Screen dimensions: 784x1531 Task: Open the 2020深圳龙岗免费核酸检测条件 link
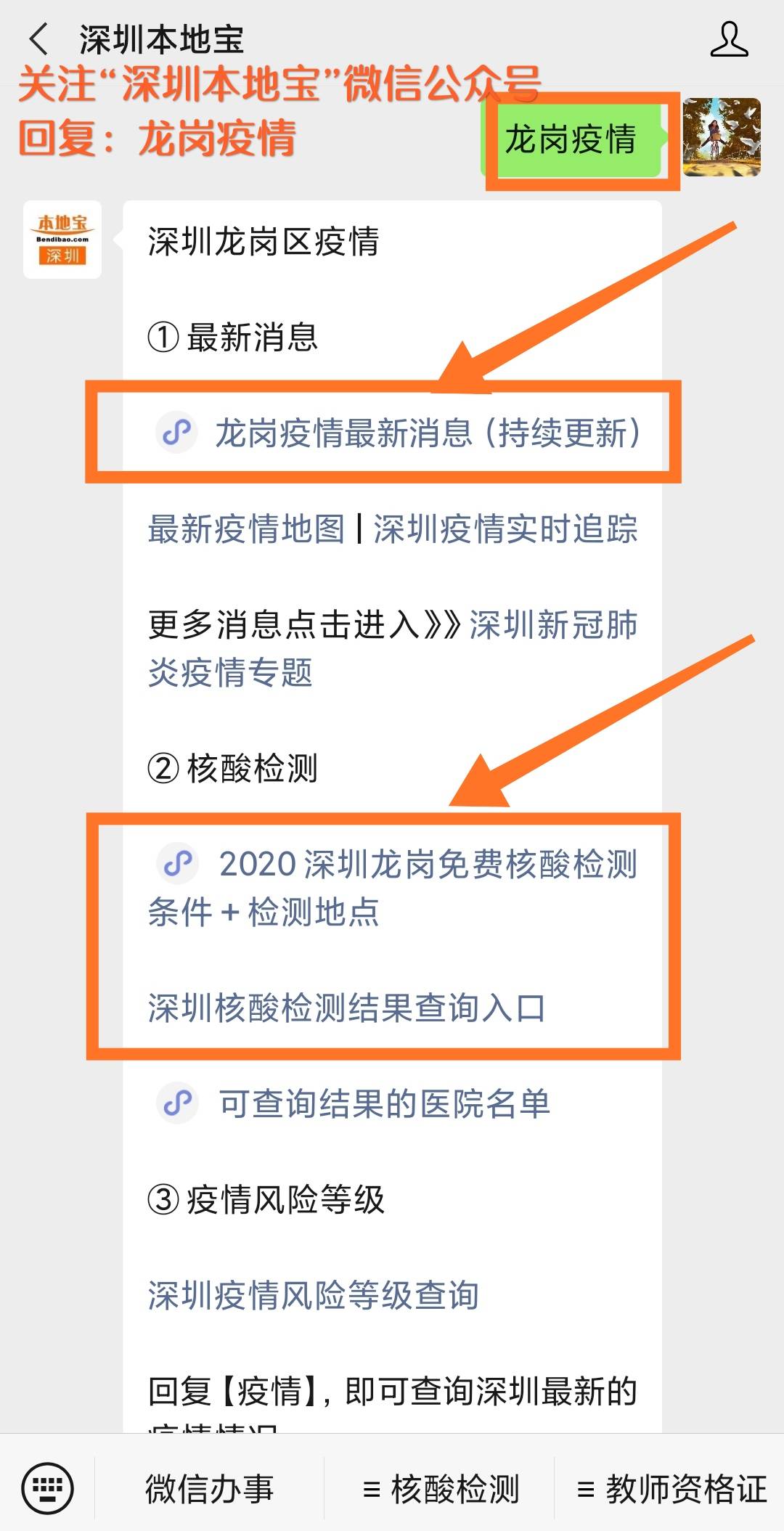393,888
